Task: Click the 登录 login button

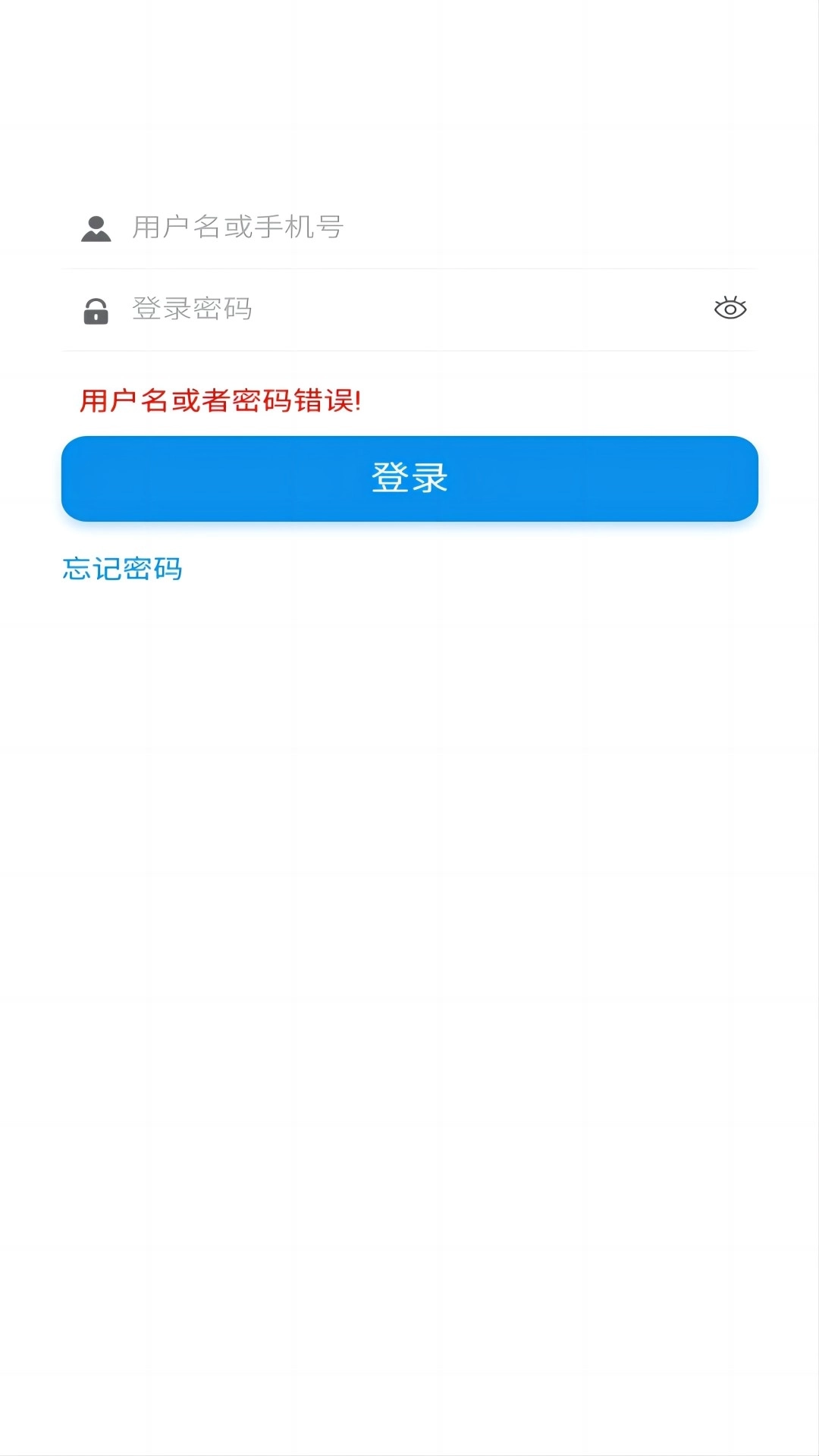Action: [409, 478]
